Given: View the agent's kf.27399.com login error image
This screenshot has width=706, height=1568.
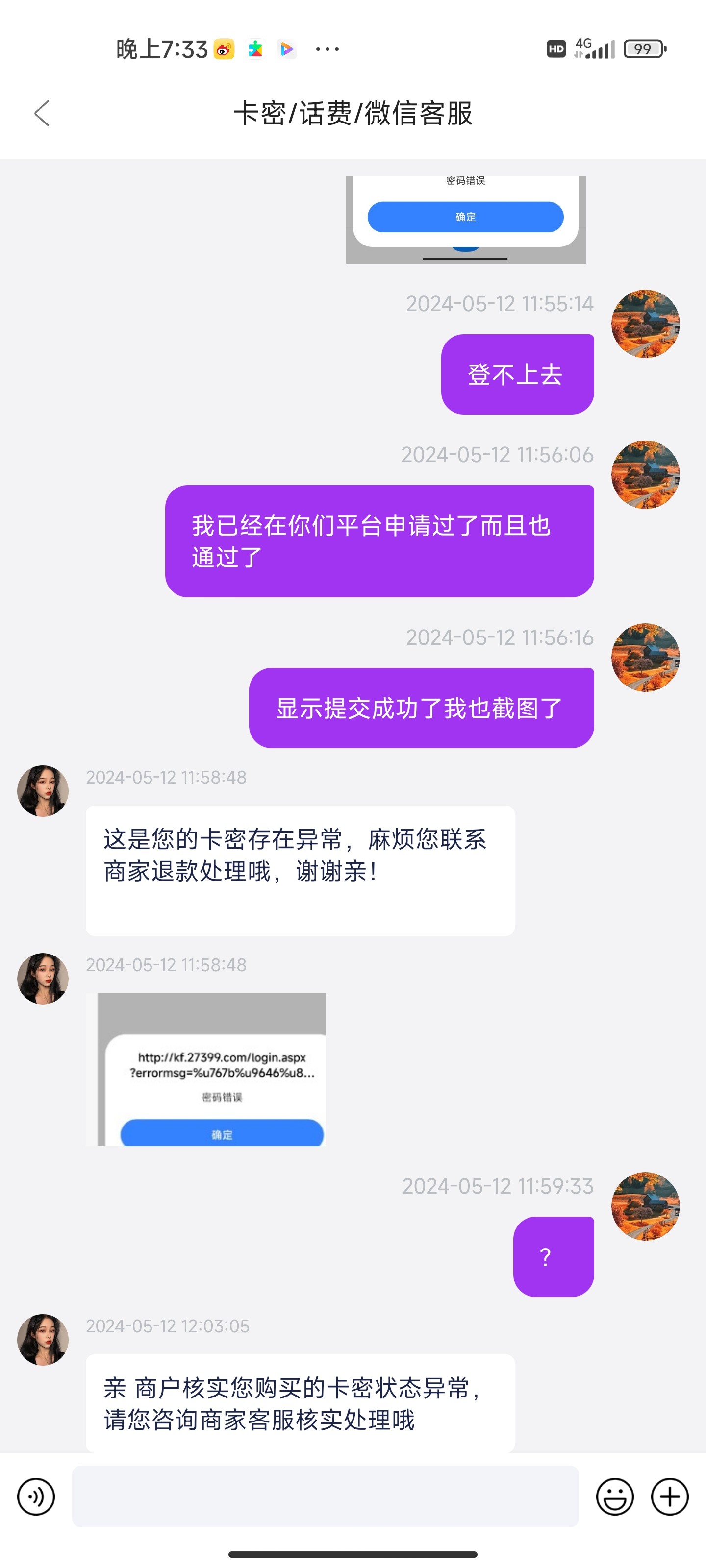Looking at the screenshot, I should [211, 1070].
